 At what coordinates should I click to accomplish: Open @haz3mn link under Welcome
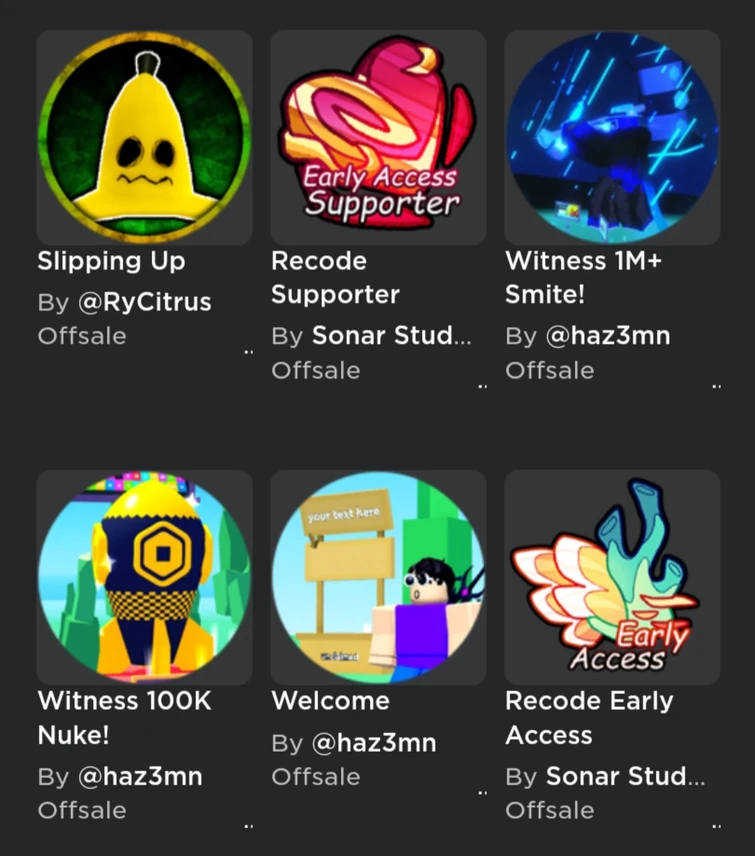374,743
